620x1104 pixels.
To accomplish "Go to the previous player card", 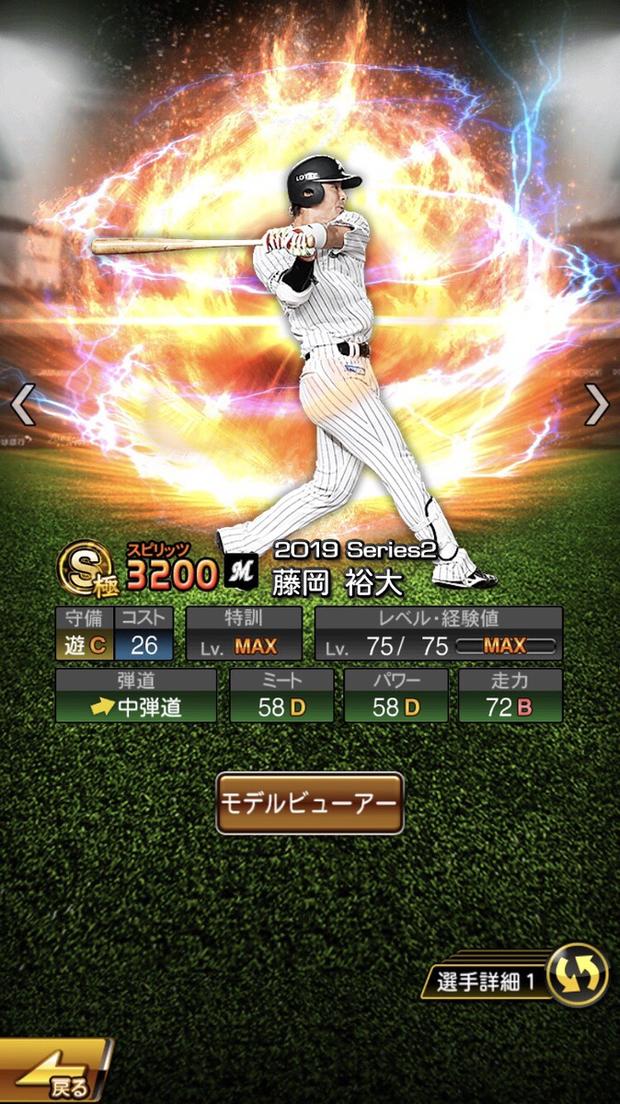I will coord(22,405).
